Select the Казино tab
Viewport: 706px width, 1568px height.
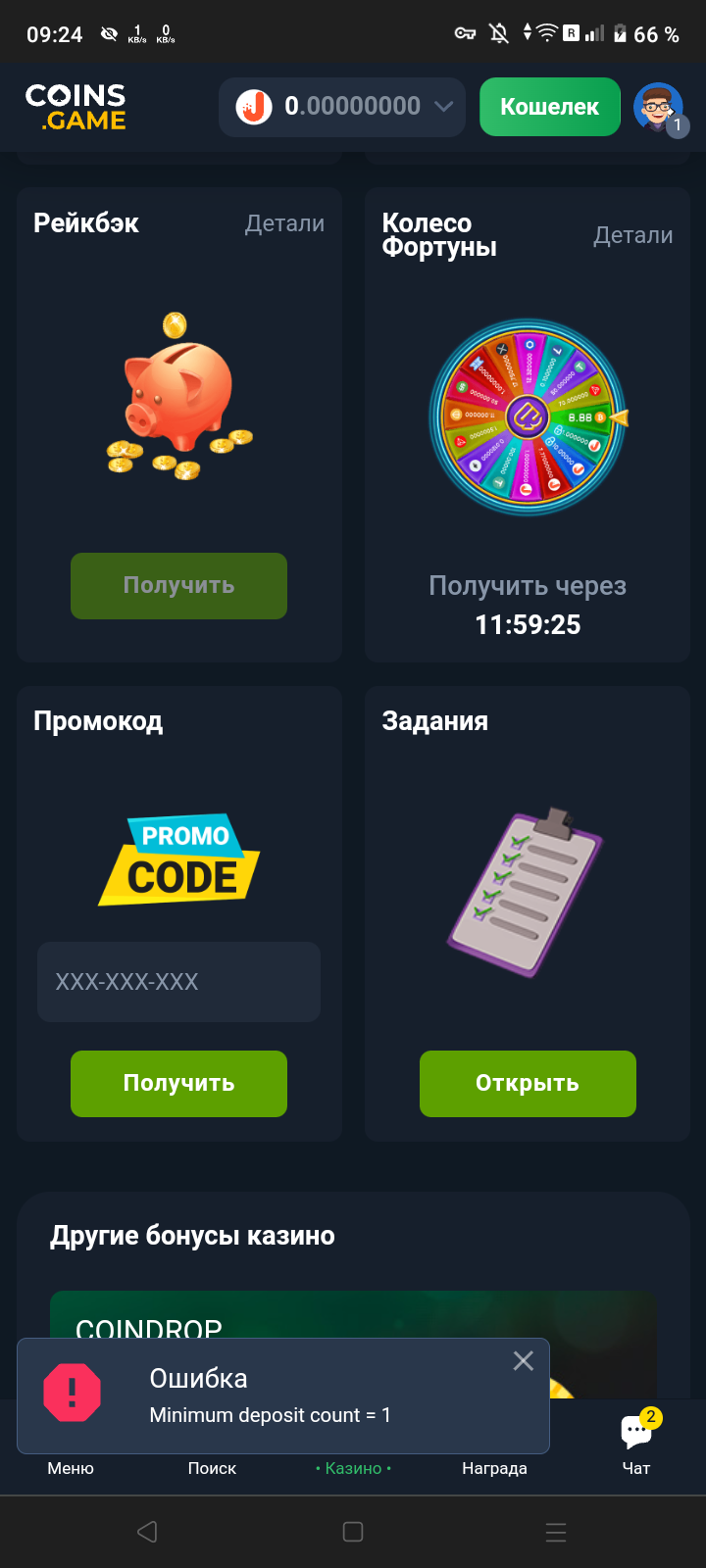(353, 1468)
